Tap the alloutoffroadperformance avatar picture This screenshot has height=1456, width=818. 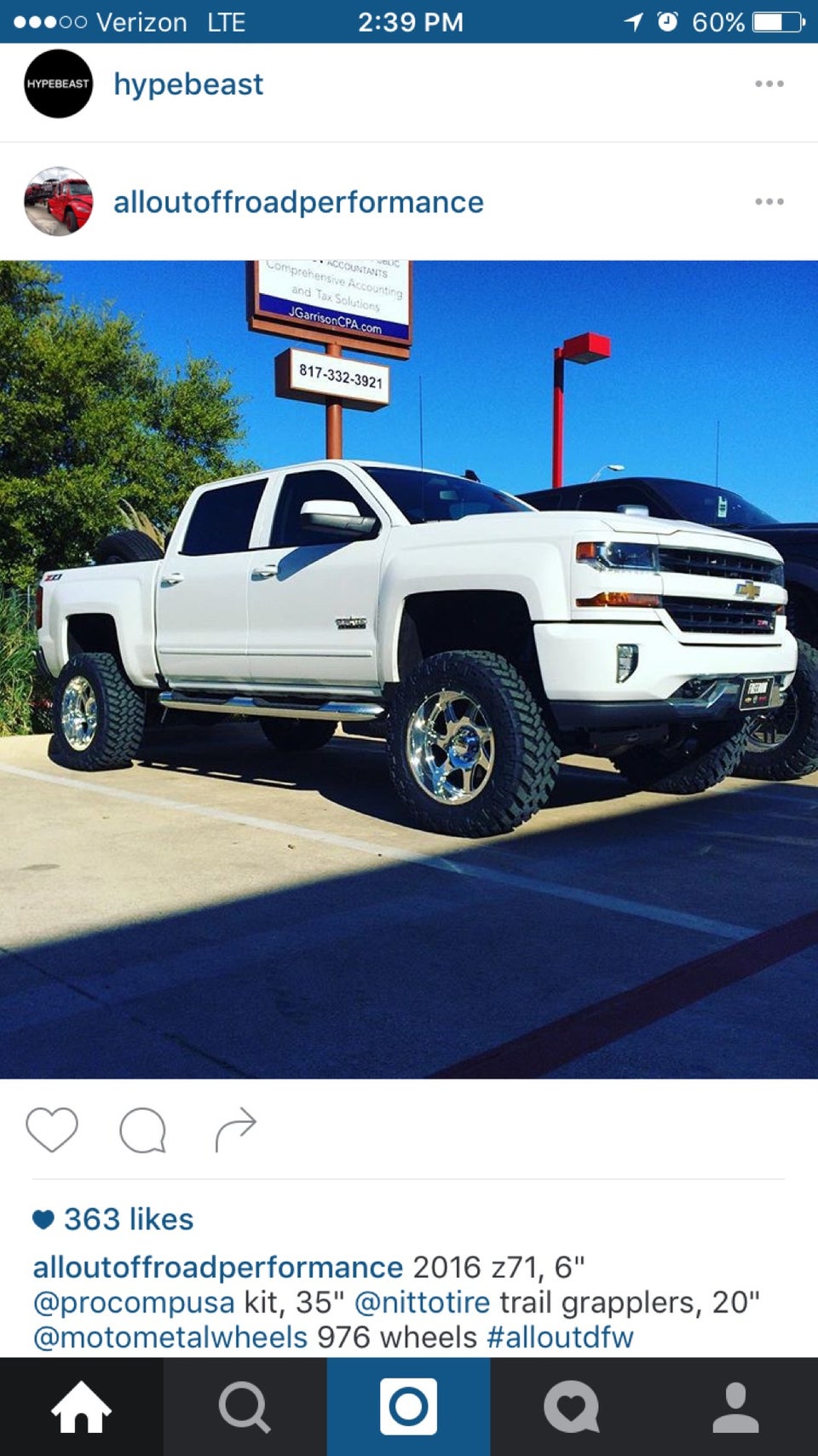(58, 202)
